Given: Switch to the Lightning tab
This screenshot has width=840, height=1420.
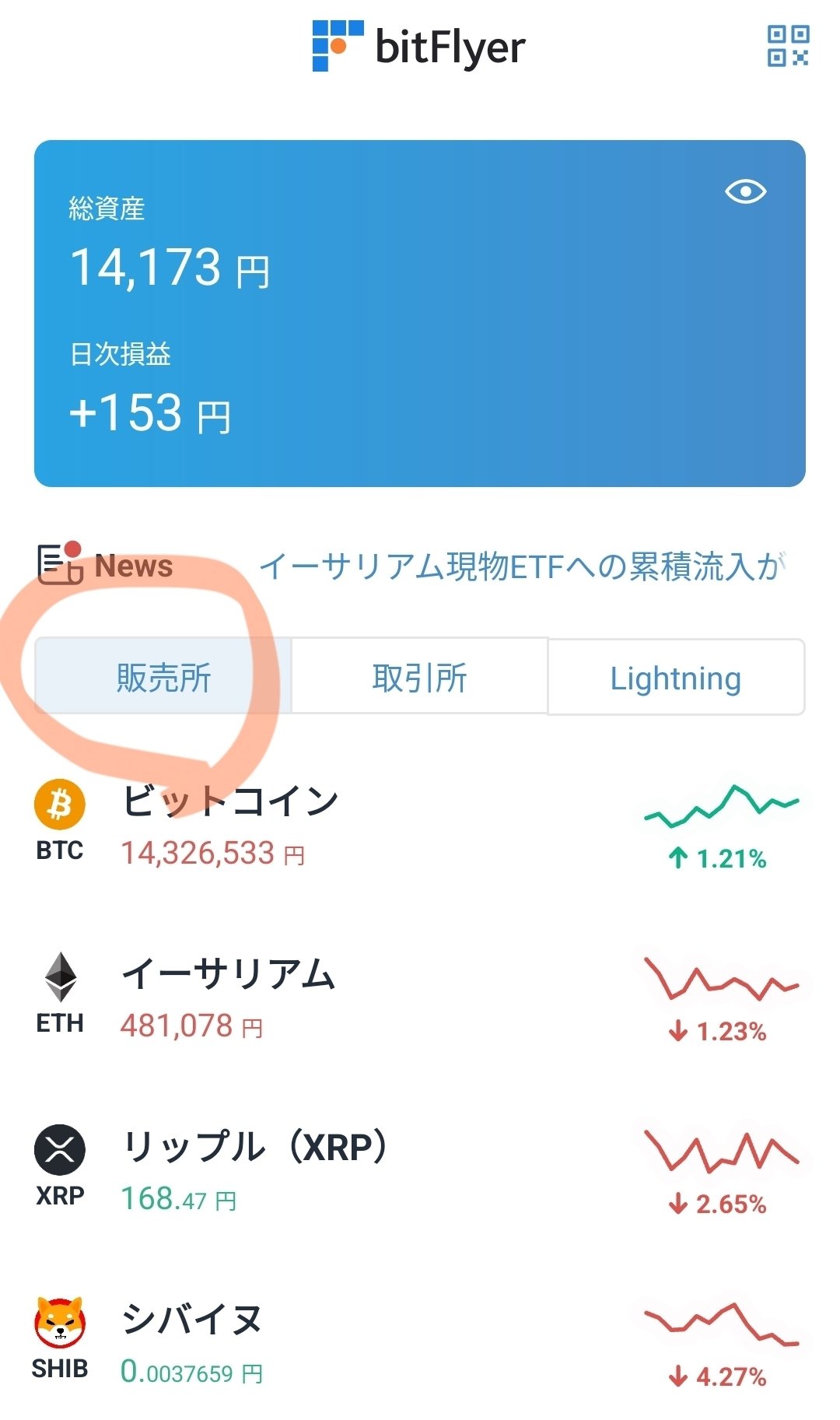Looking at the screenshot, I should 674,677.
